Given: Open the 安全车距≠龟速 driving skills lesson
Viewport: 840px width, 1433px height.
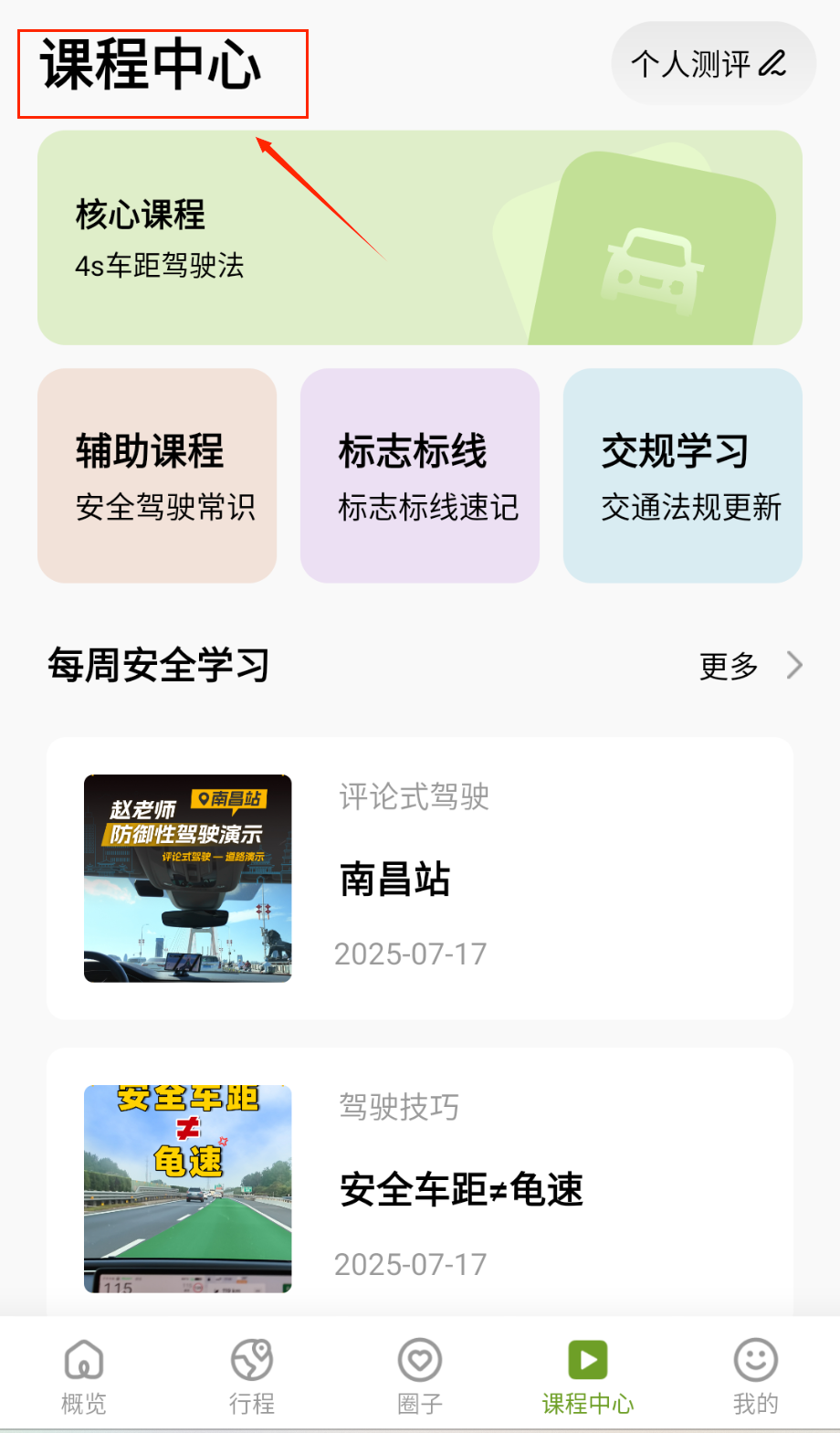Looking at the screenshot, I should (x=419, y=1187).
